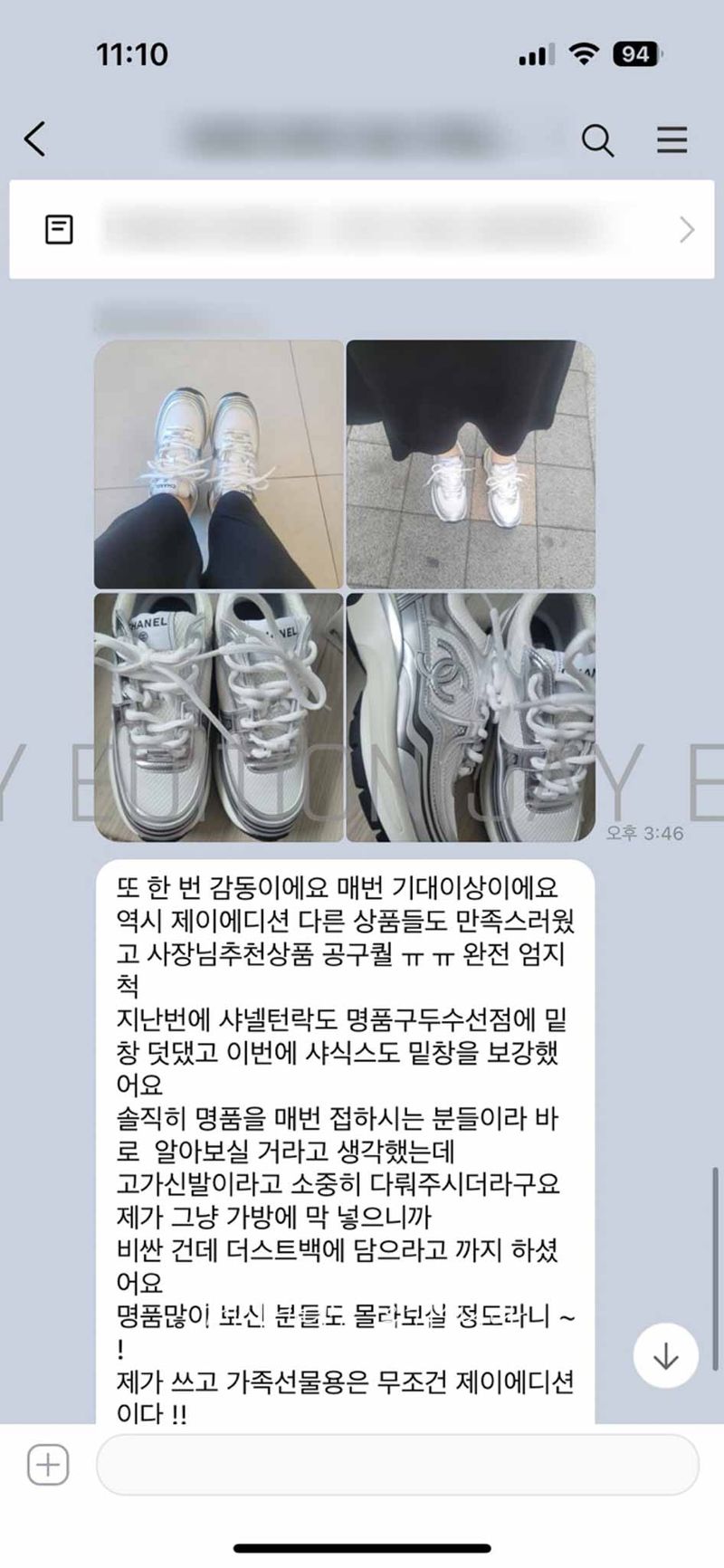Open close-up photo of the sneaker logo

click(x=471, y=717)
